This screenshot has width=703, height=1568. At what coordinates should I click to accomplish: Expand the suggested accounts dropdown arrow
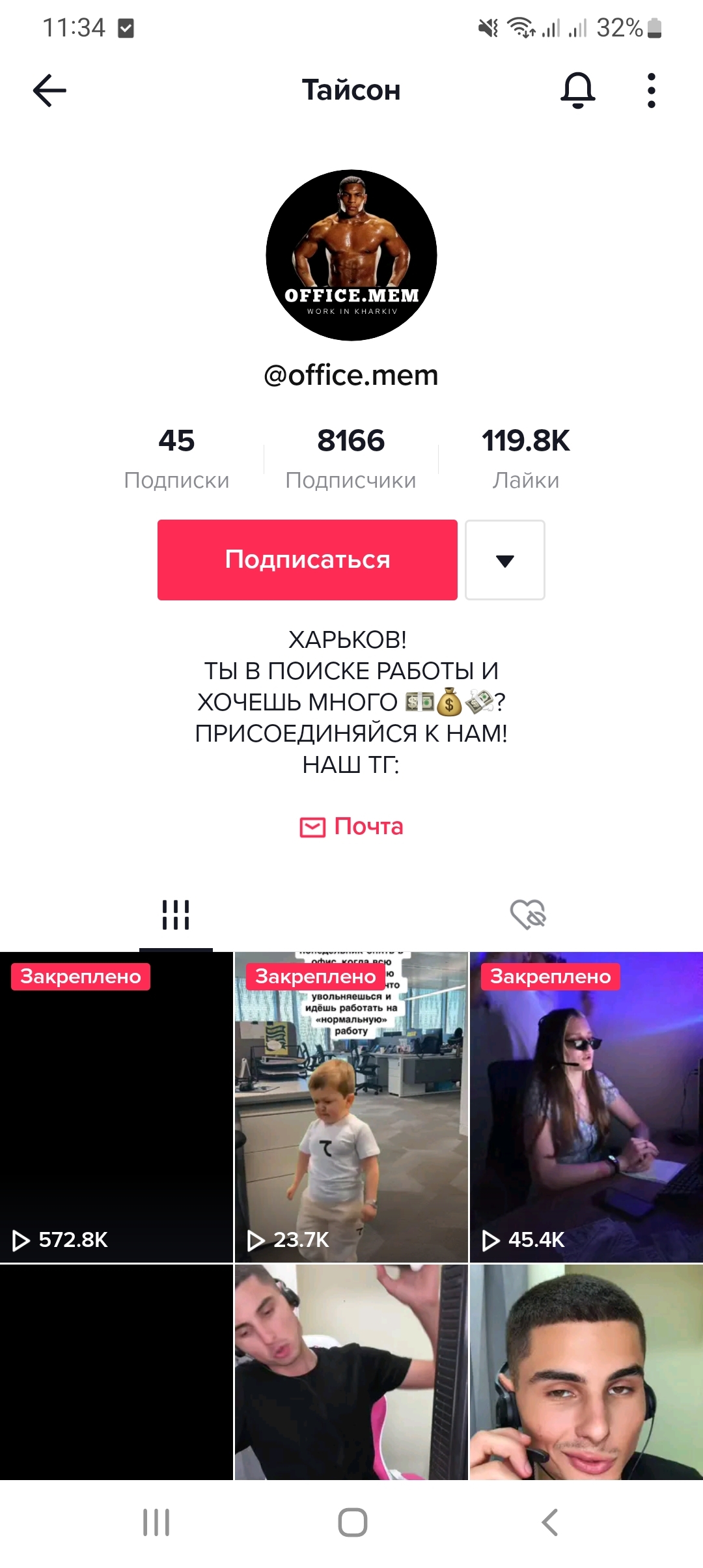click(505, 560)
